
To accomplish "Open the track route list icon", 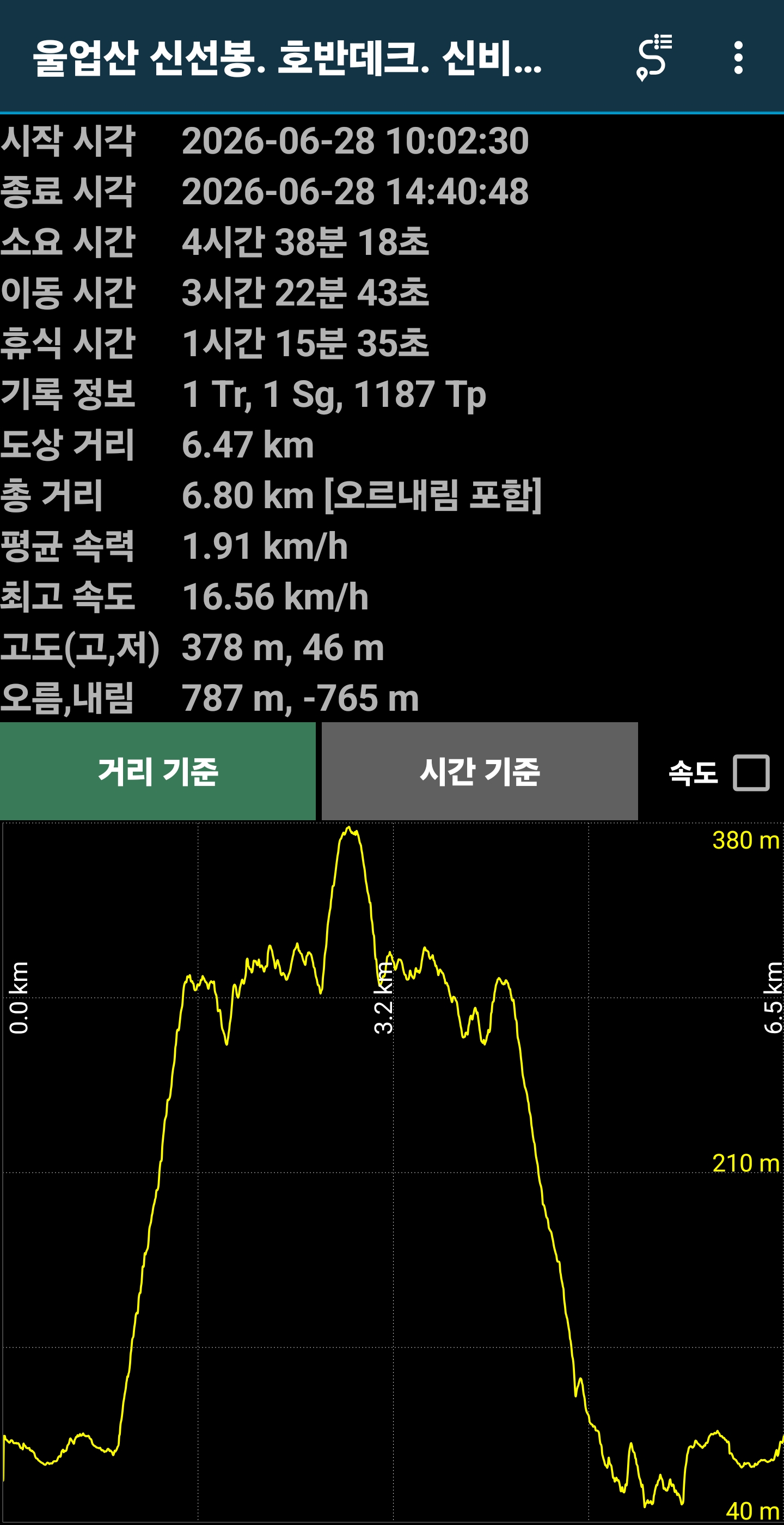I will click(x=654, y=57).
